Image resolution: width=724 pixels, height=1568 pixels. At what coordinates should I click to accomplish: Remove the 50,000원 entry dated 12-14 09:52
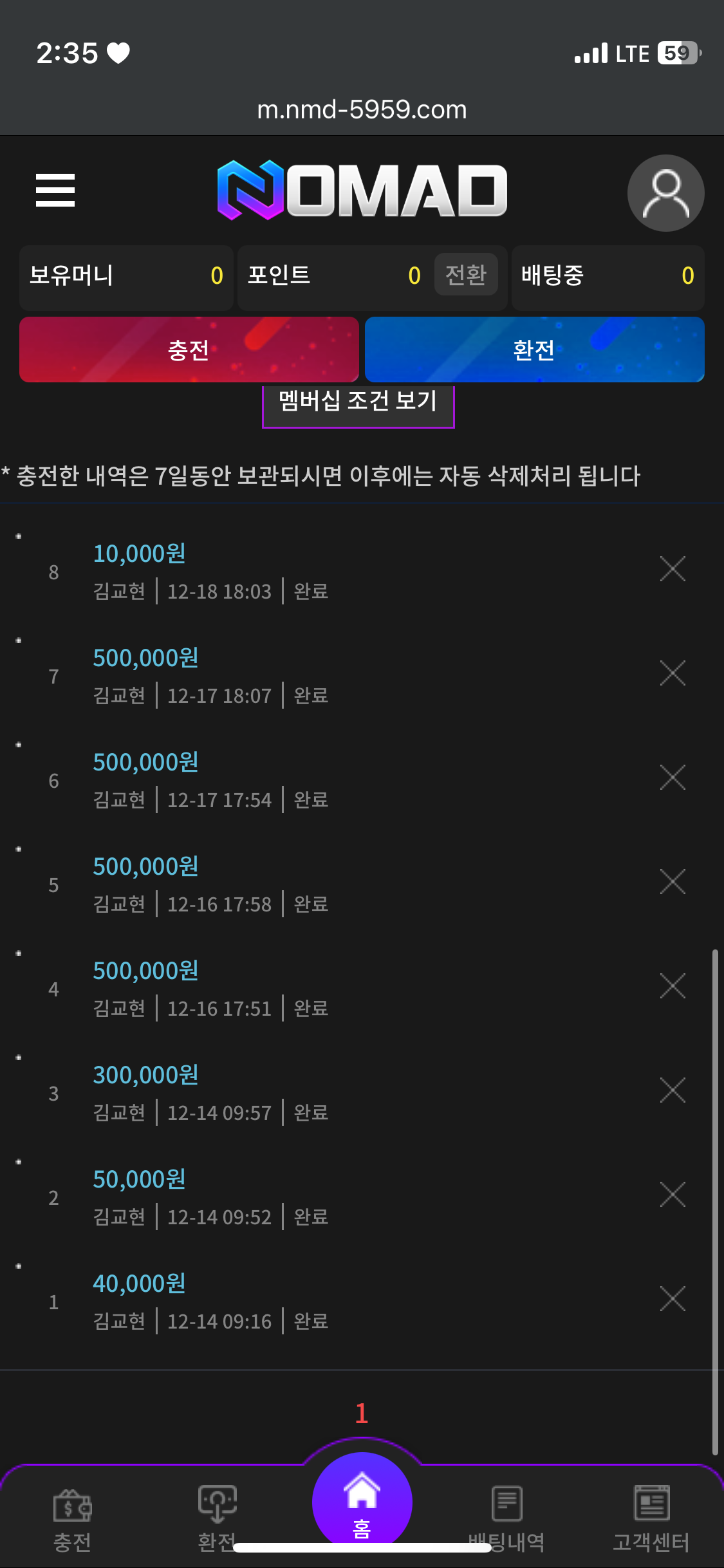coord(673,1195)
